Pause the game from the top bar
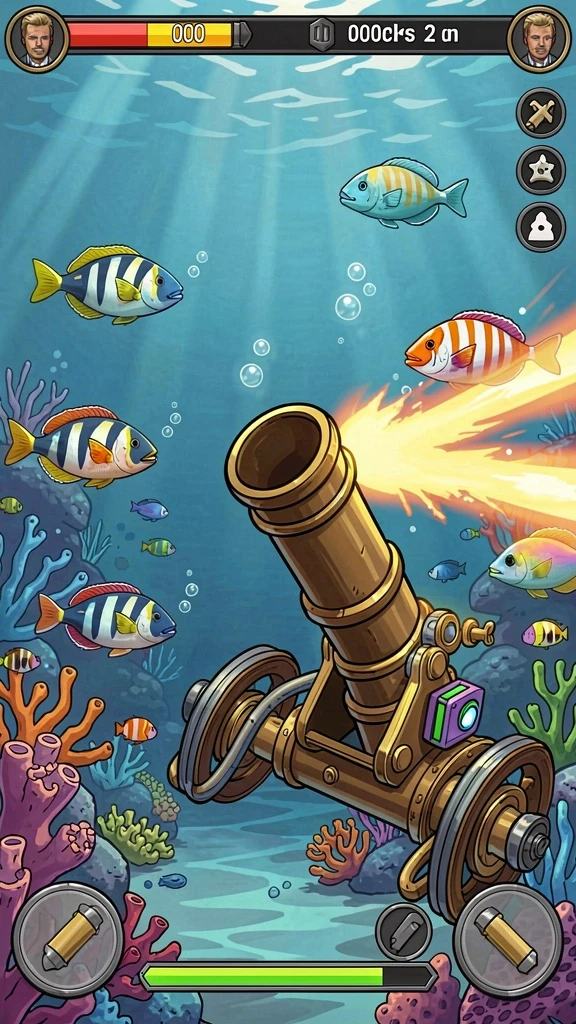The width and height of the screenshot is (576, 1024). [x=321, y=35]
